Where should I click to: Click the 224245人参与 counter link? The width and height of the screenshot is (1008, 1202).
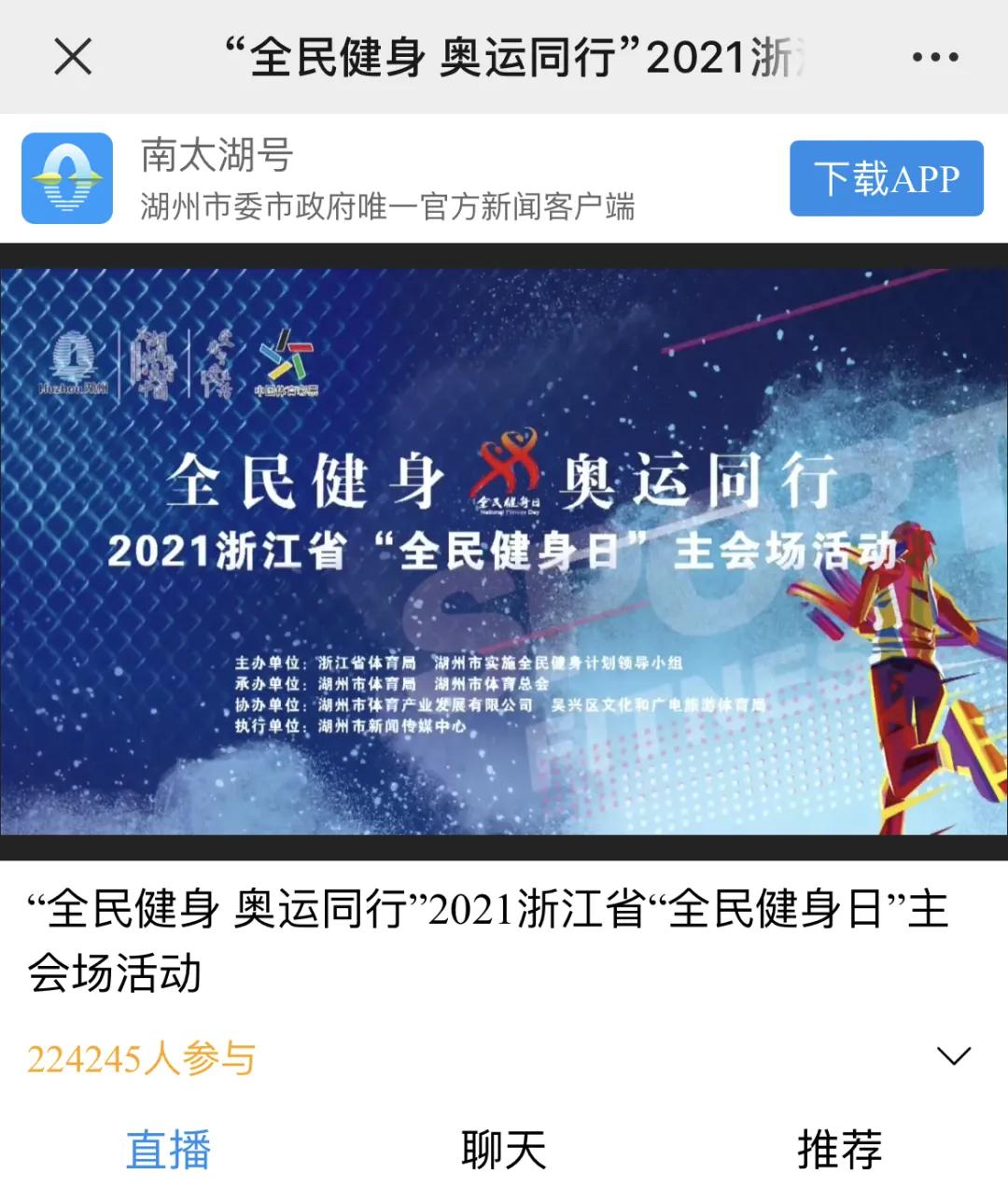coord(140,1058)
